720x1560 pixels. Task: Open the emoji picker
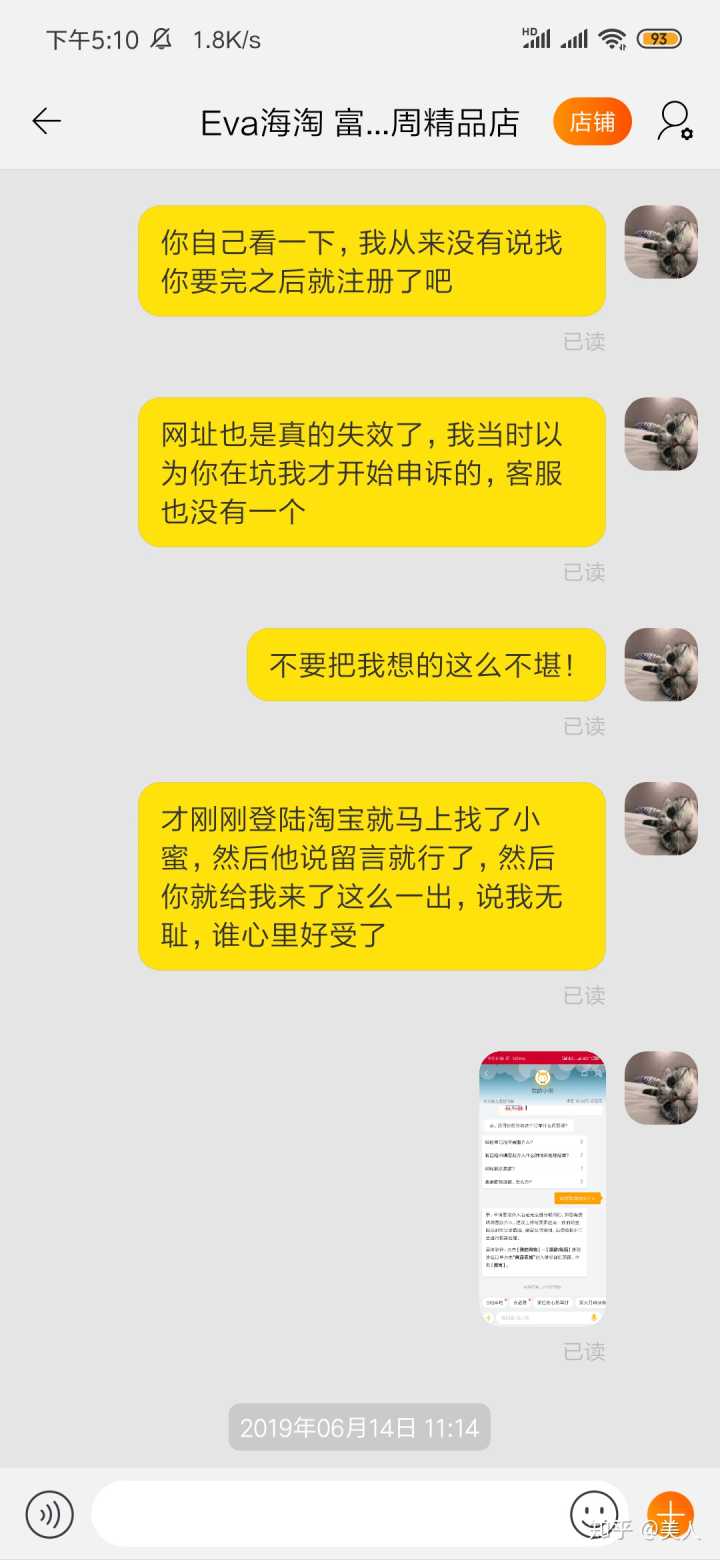point(593,1514)
